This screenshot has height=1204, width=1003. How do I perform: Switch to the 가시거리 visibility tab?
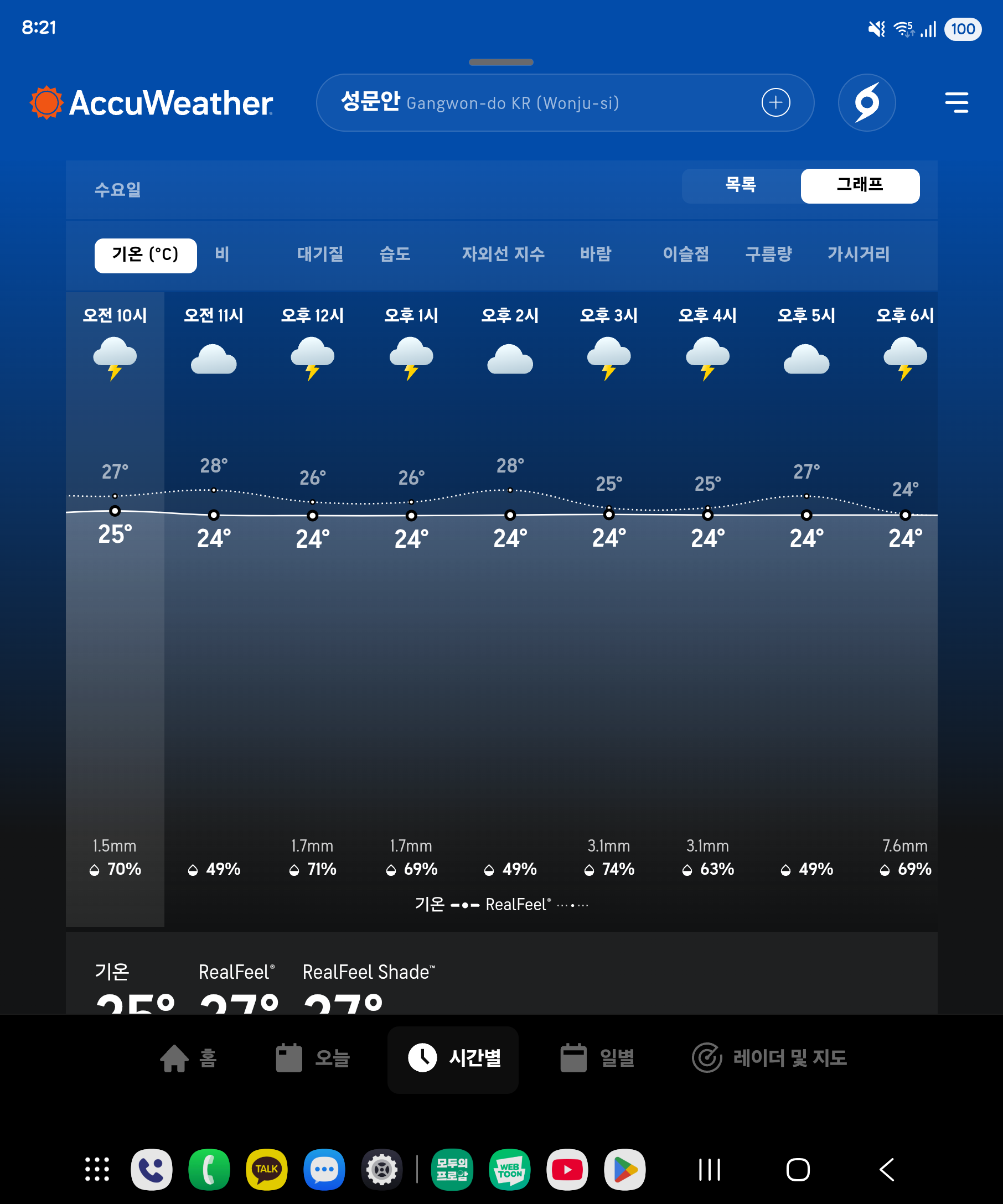[x=858, y=255]
